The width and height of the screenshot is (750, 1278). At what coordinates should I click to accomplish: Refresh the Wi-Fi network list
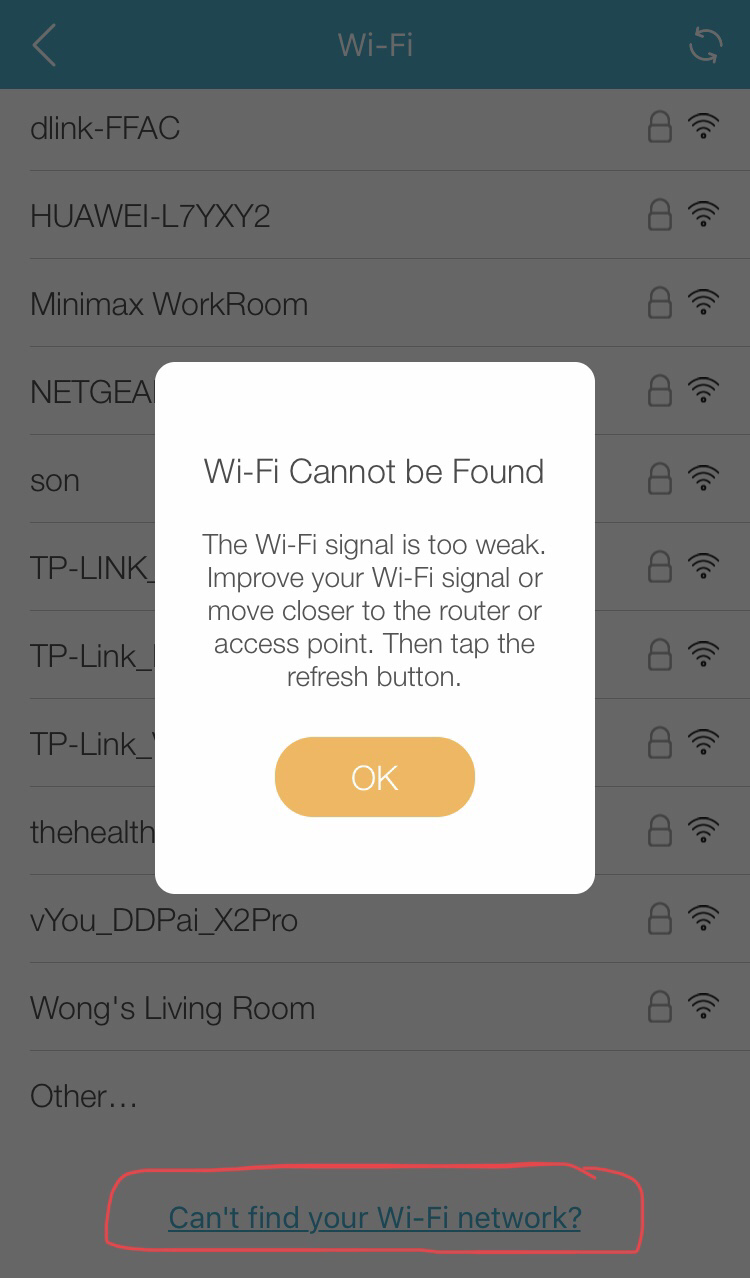coord(705,45)
